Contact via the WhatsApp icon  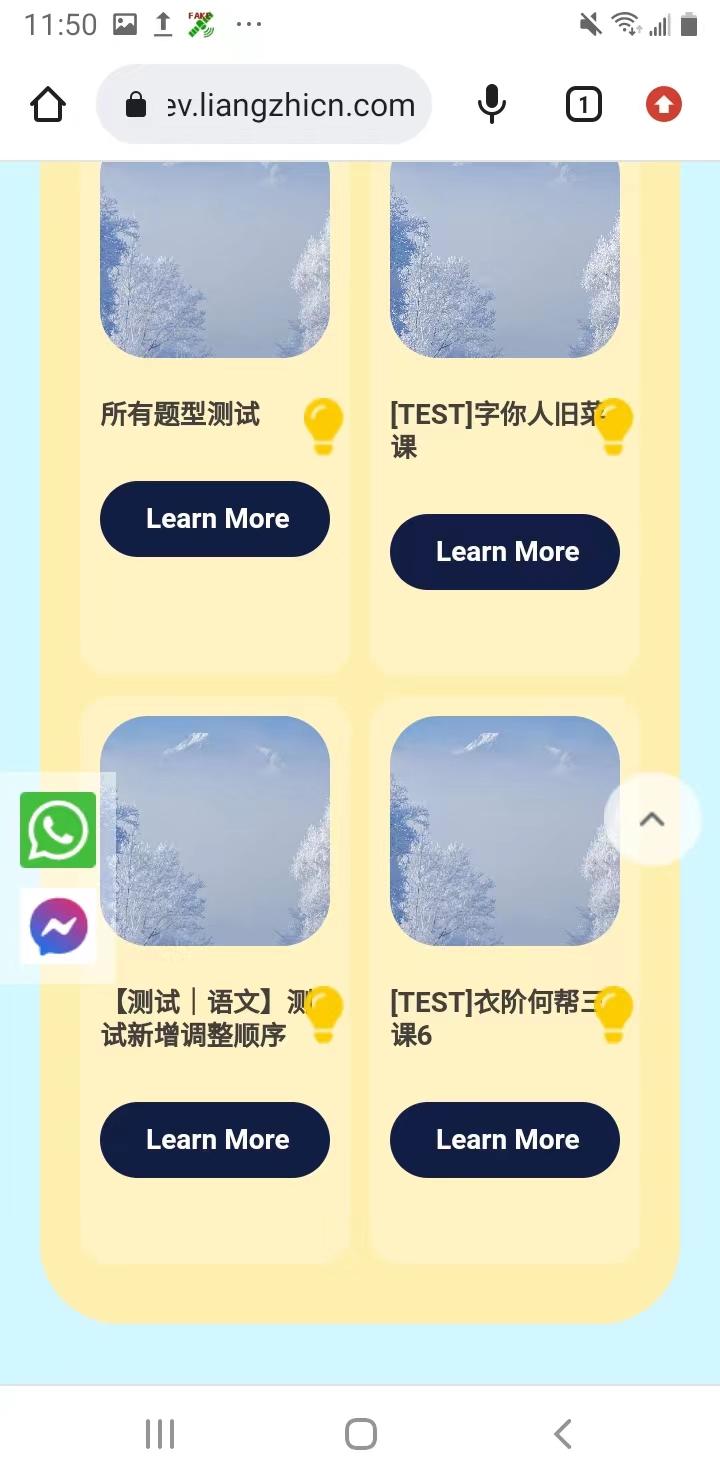58,830
